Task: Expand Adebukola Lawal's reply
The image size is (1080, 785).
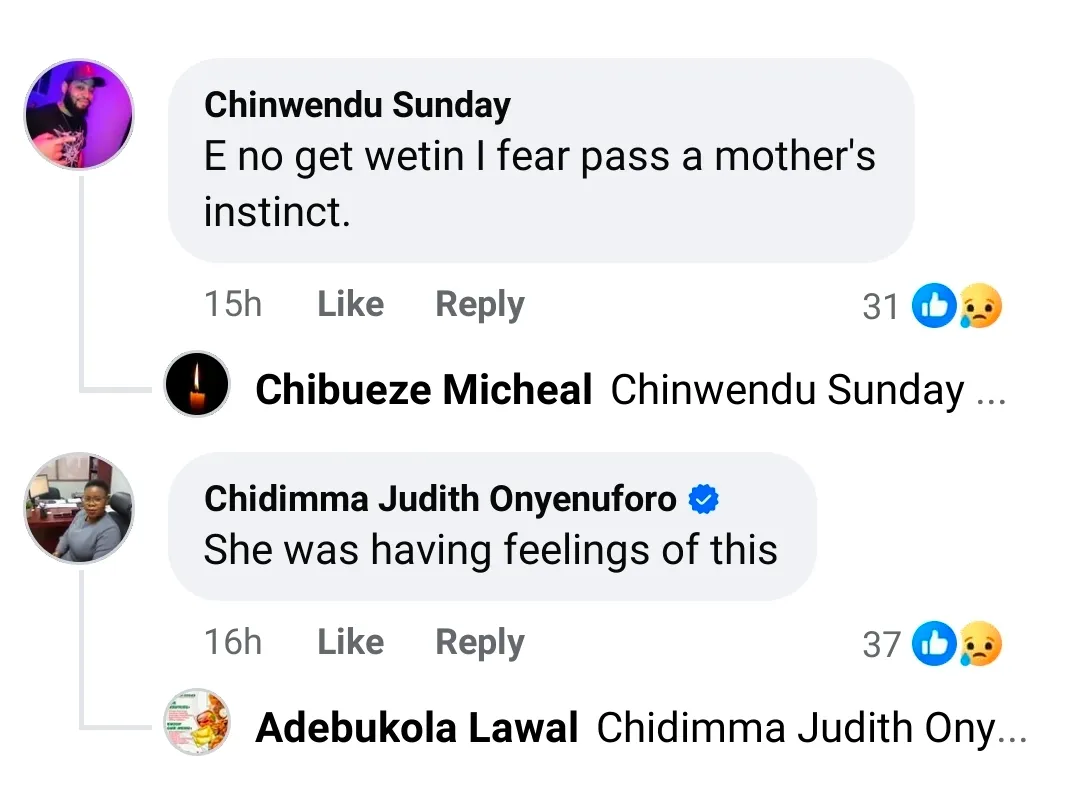Action: tap(640, 728)
